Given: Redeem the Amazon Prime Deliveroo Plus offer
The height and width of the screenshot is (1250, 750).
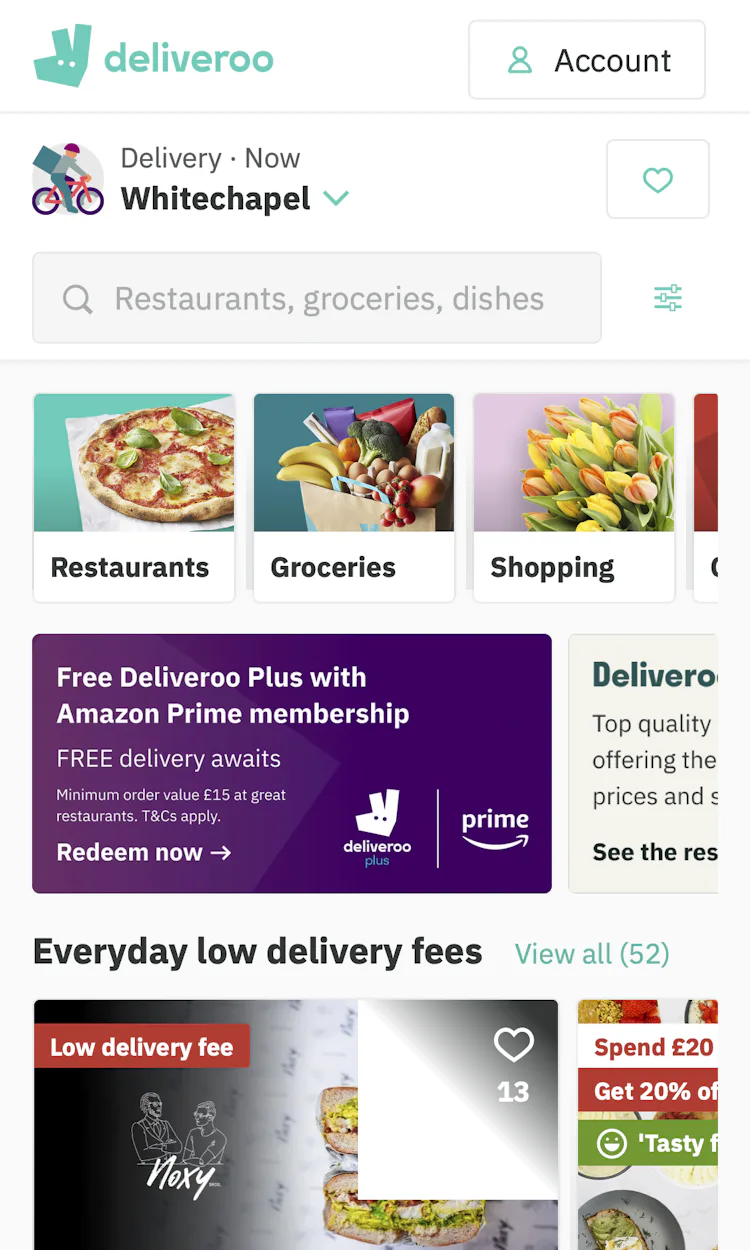Looking at the screenshot, I should [x=144, y=852].
